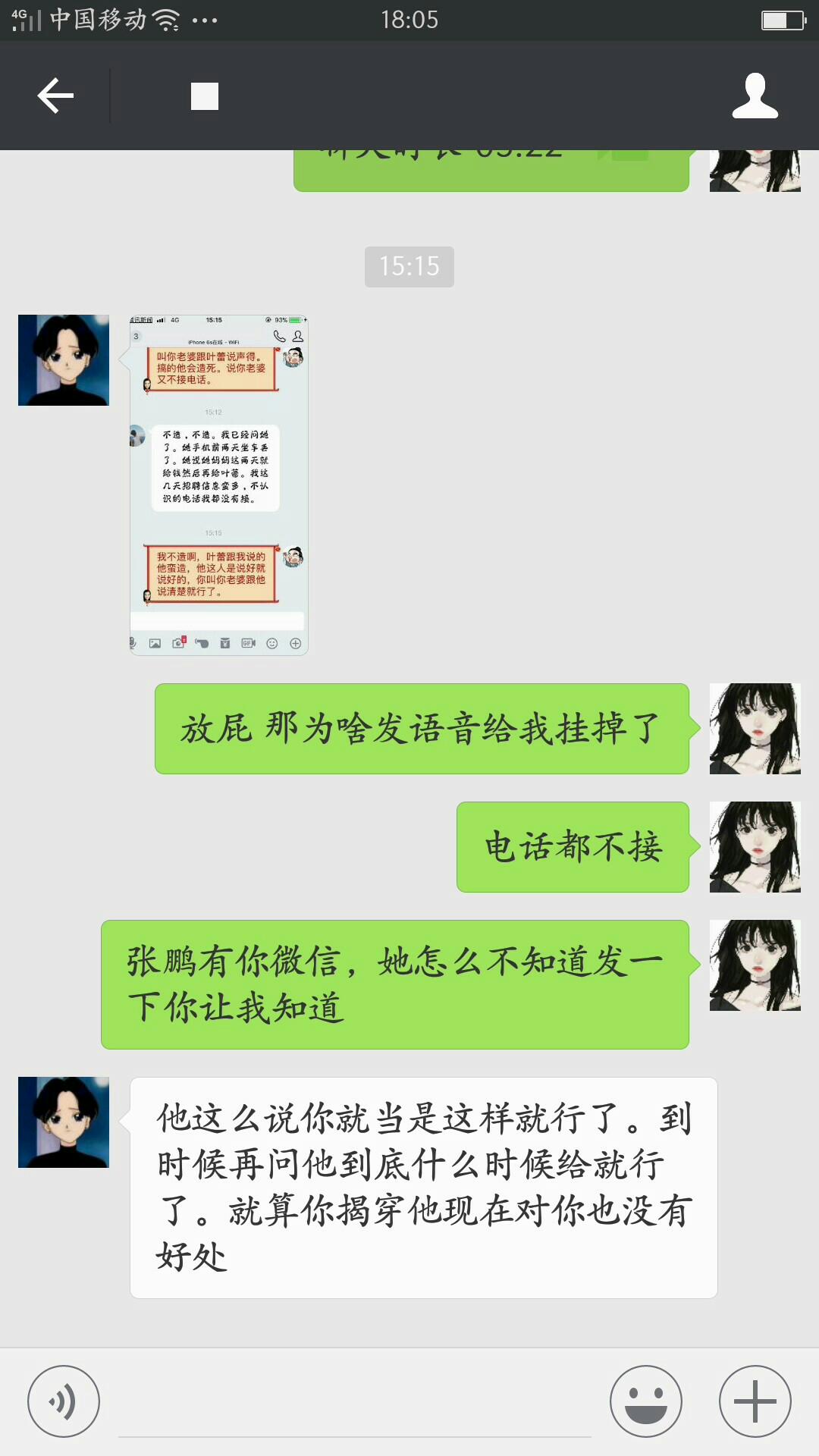Switch to voice message input

coord(64,1401)
